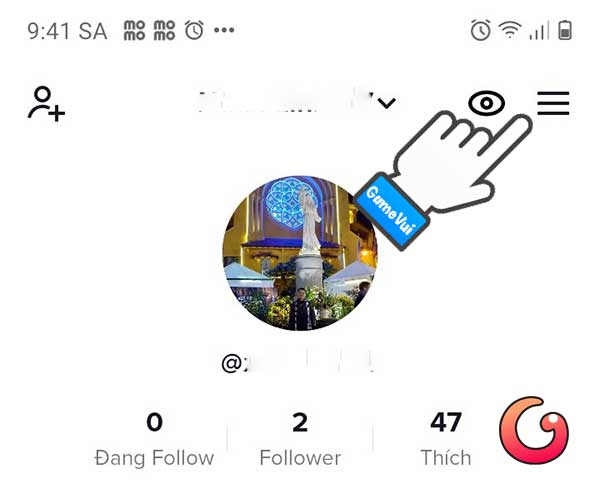Open the Đang Follow list
The image size is (600, 484).
[x=154, y=440]
